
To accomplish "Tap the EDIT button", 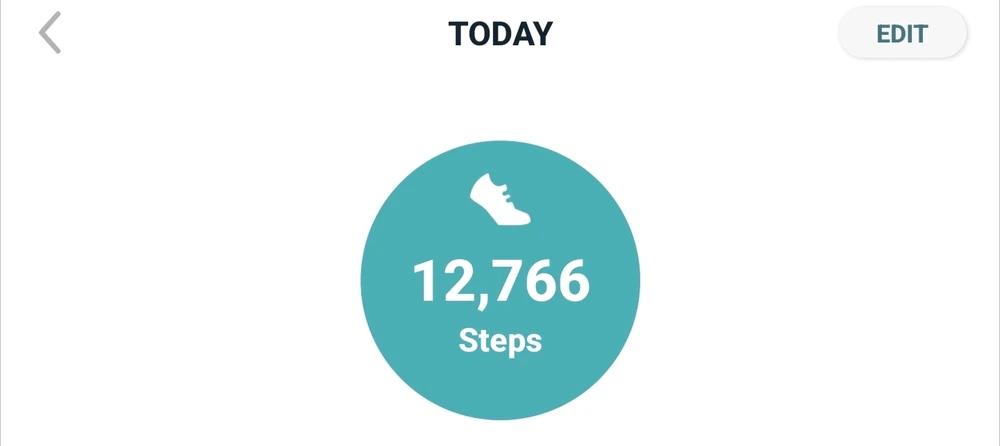I will coord(902,34).
